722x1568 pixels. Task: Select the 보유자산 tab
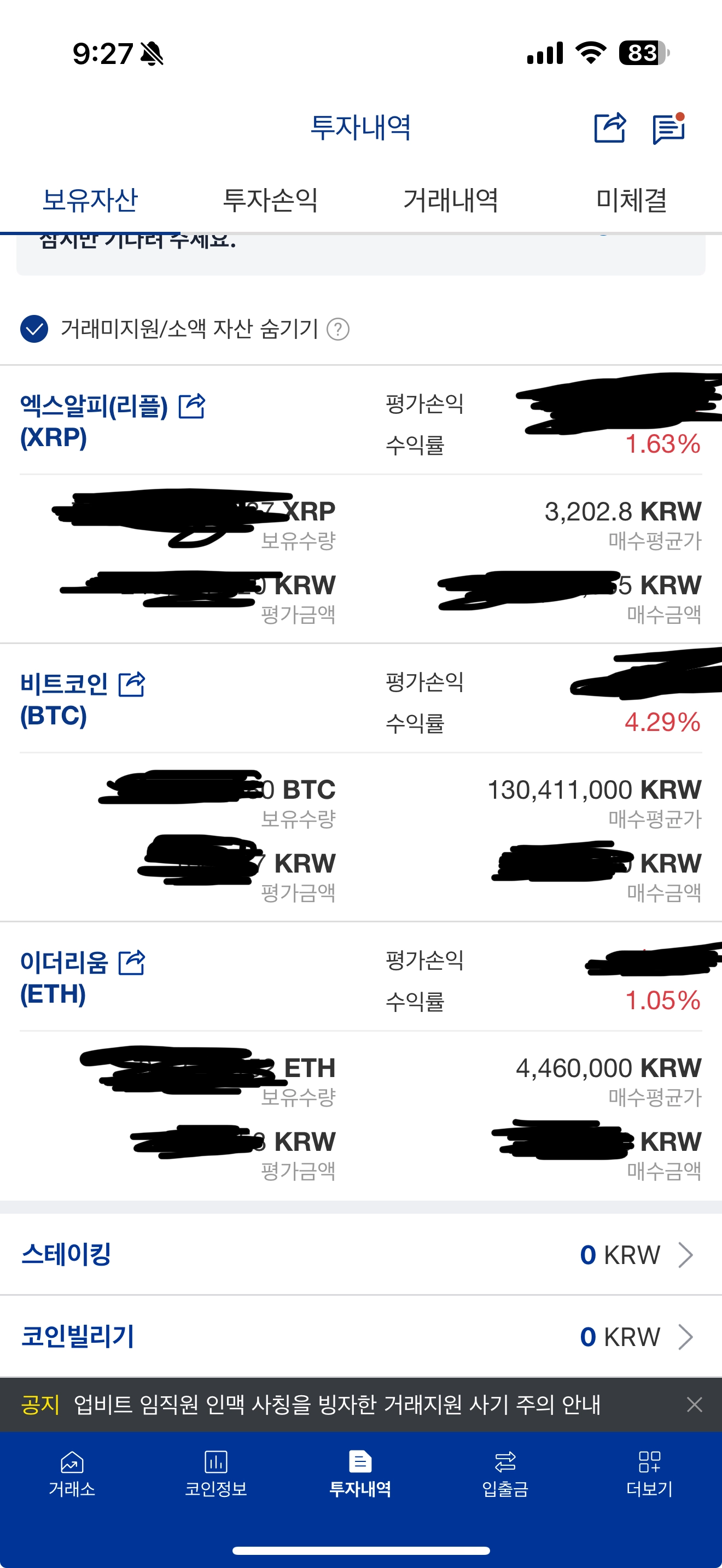coord(90,200)
